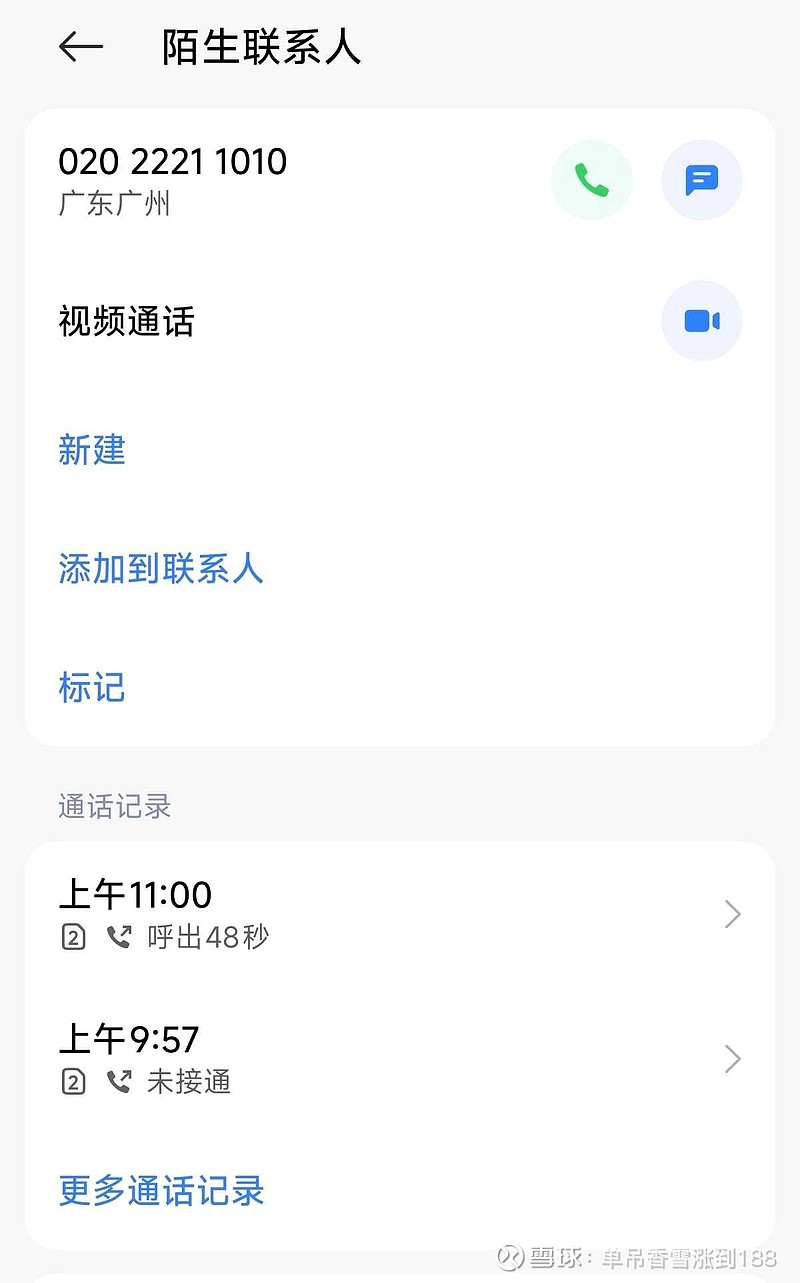Go back using the top-left arrow
800x1283 pixels.
tap(81, 47)
